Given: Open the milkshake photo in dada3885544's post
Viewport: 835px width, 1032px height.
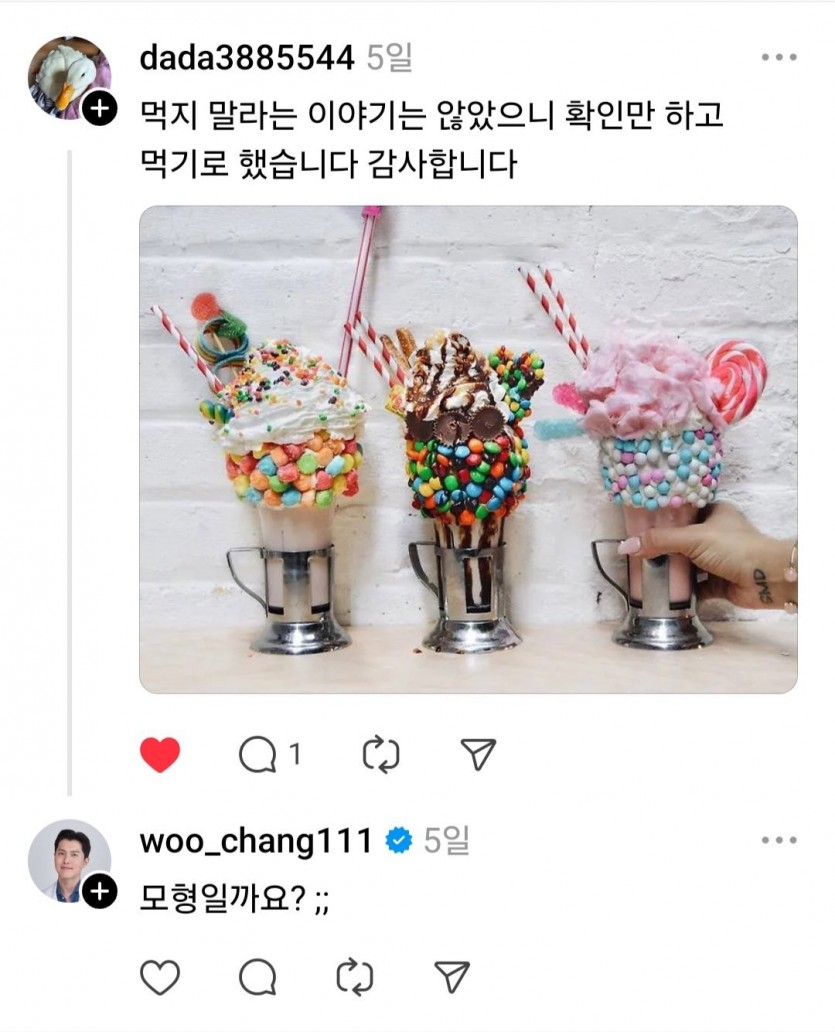Looking at the screenshot, I should 468,449.
